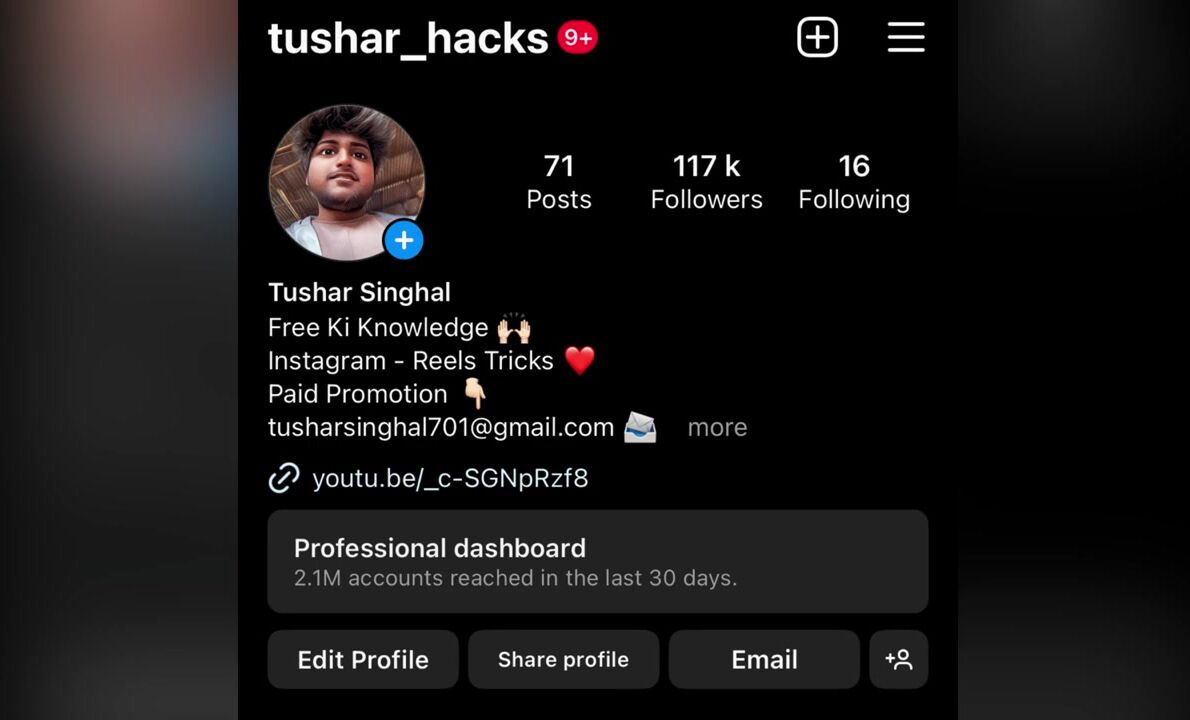Tap the Email button
This screenshot has width=1190, height=720.
point(764,659)
